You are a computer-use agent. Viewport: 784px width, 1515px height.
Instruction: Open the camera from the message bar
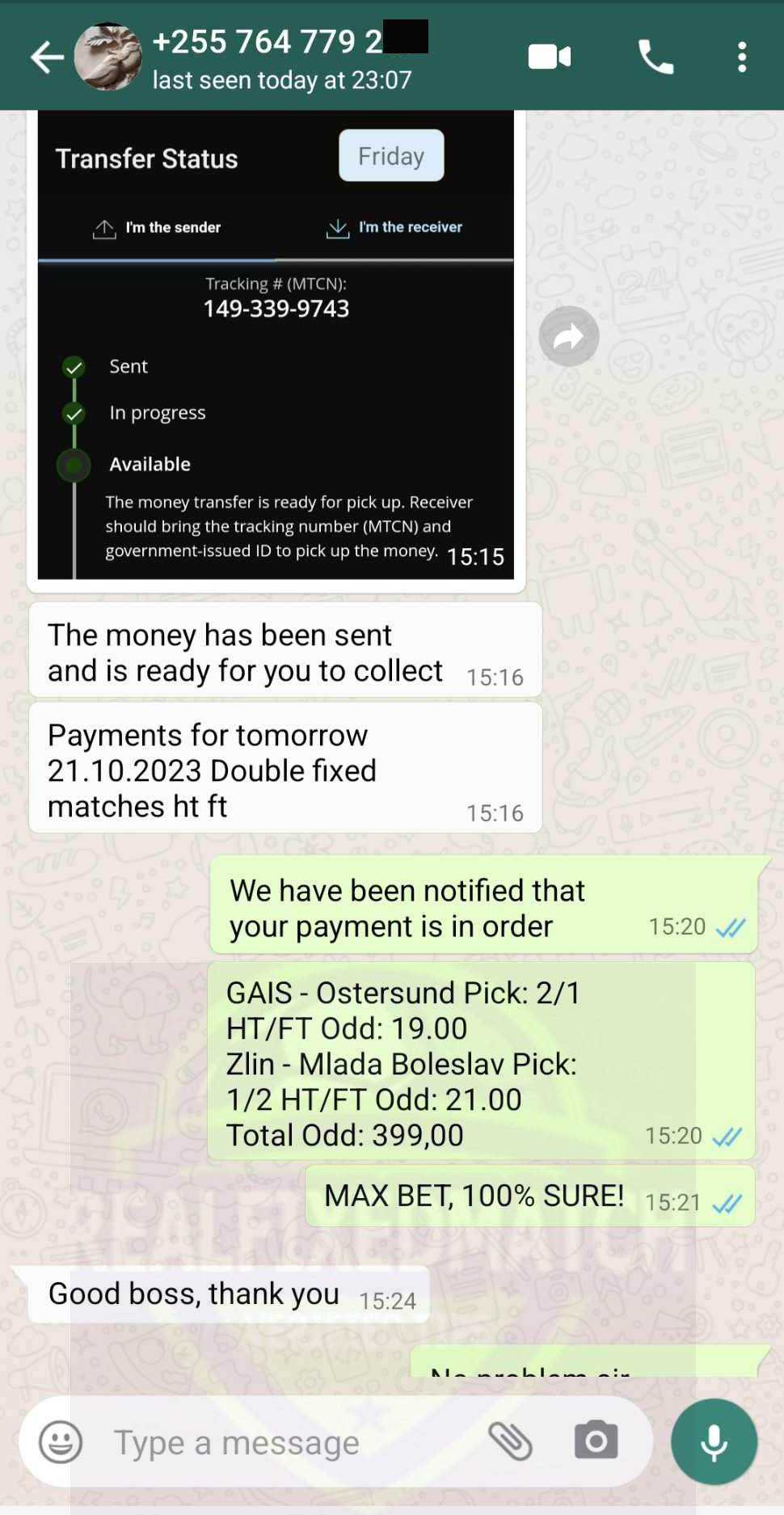[x=596, y=1441]
